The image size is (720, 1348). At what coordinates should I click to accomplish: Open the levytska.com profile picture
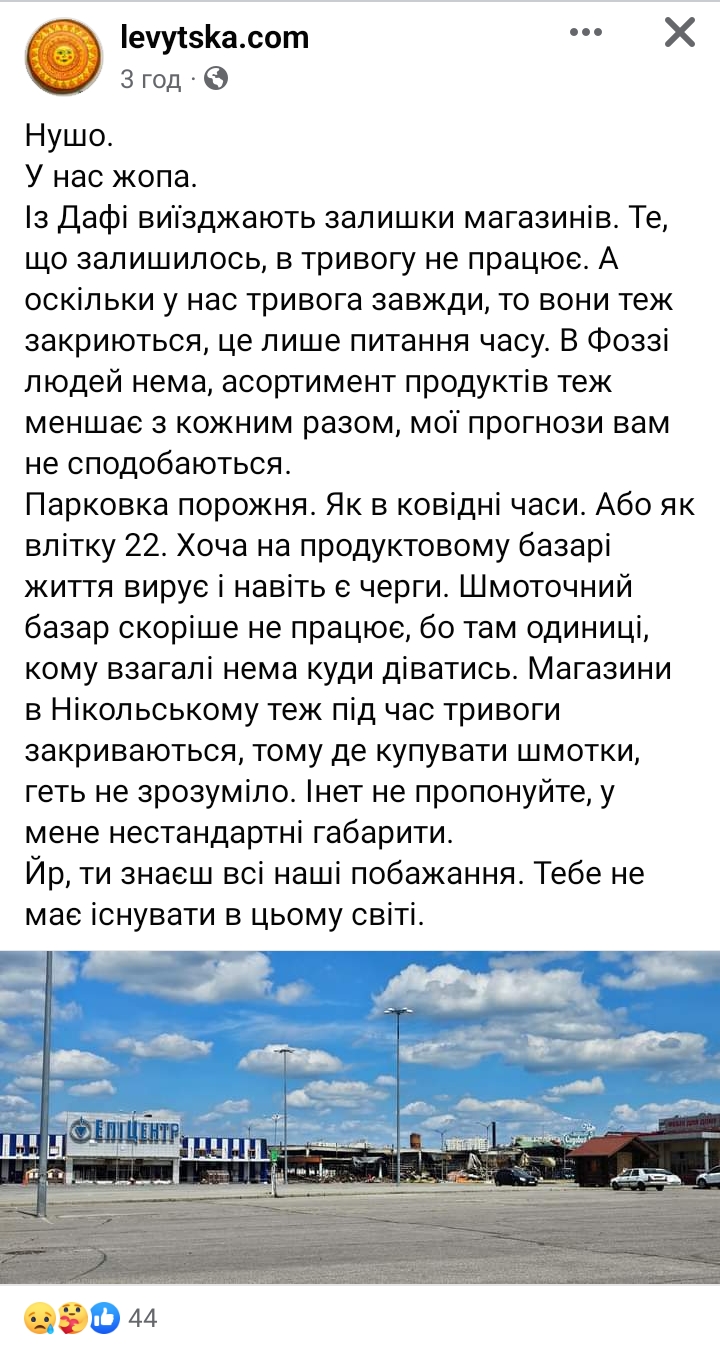pos(63,57)
